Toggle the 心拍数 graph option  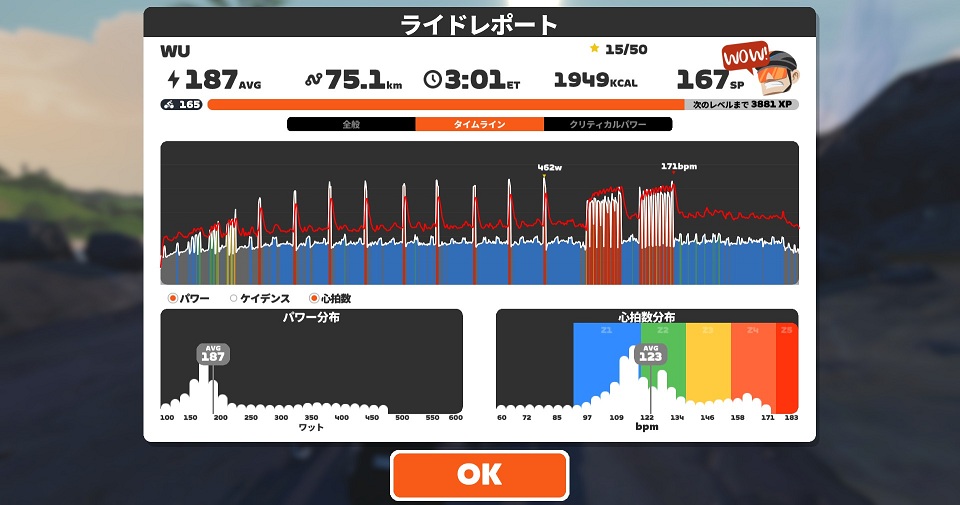[x=330, y=298]
